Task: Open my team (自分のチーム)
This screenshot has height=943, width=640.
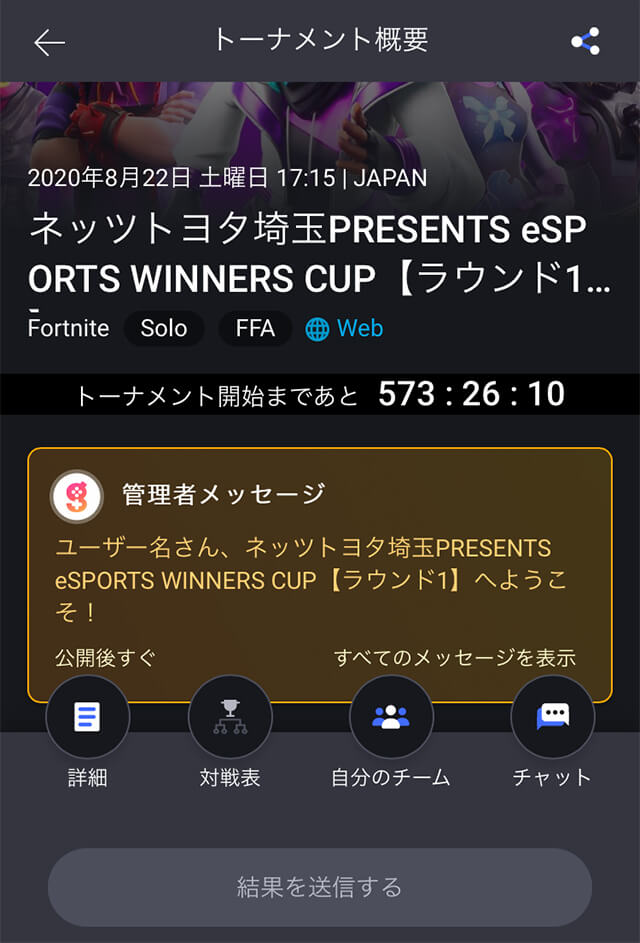Action: [x=391, y=718]
